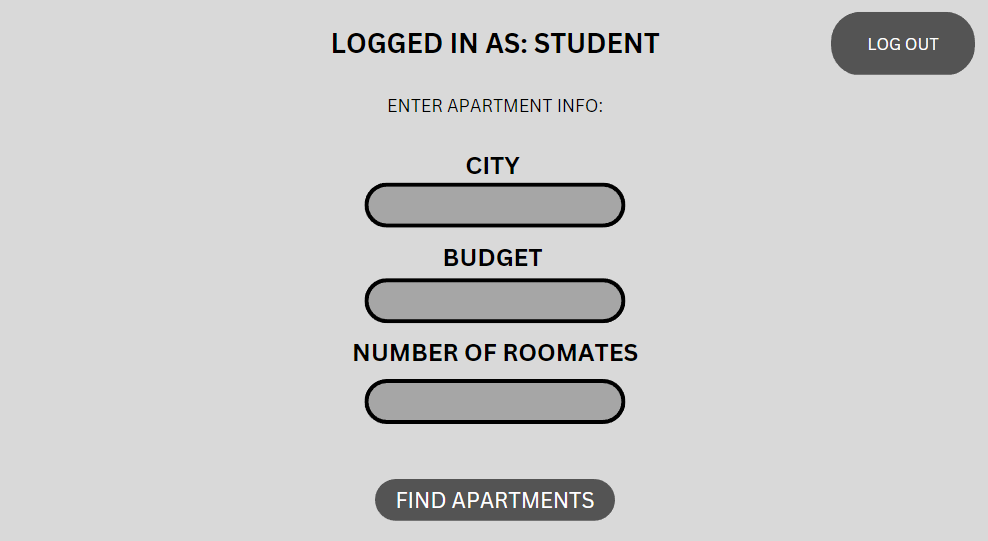Tap the Number of Roomates field

(x=494, y=401)
